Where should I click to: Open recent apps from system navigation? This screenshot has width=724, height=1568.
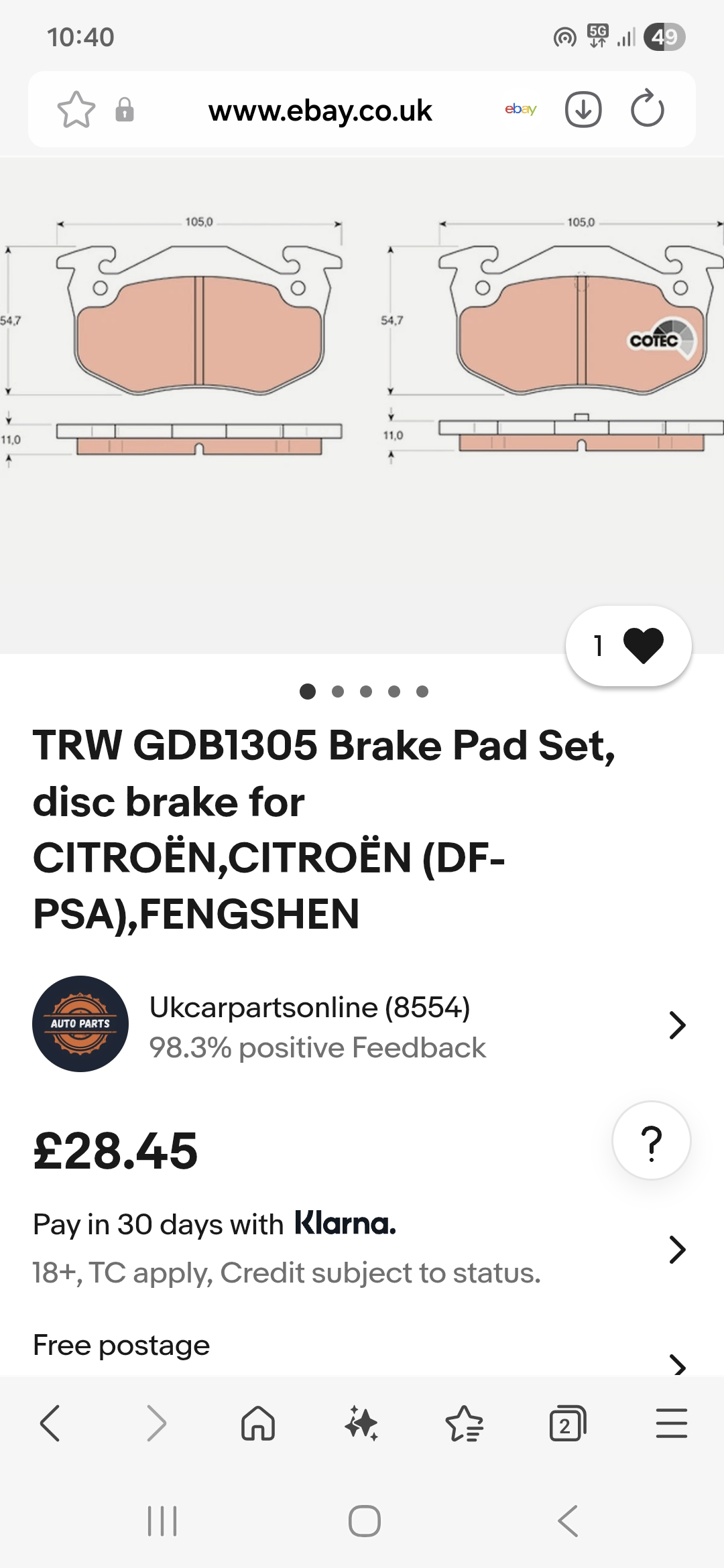tap(162, 1521)
